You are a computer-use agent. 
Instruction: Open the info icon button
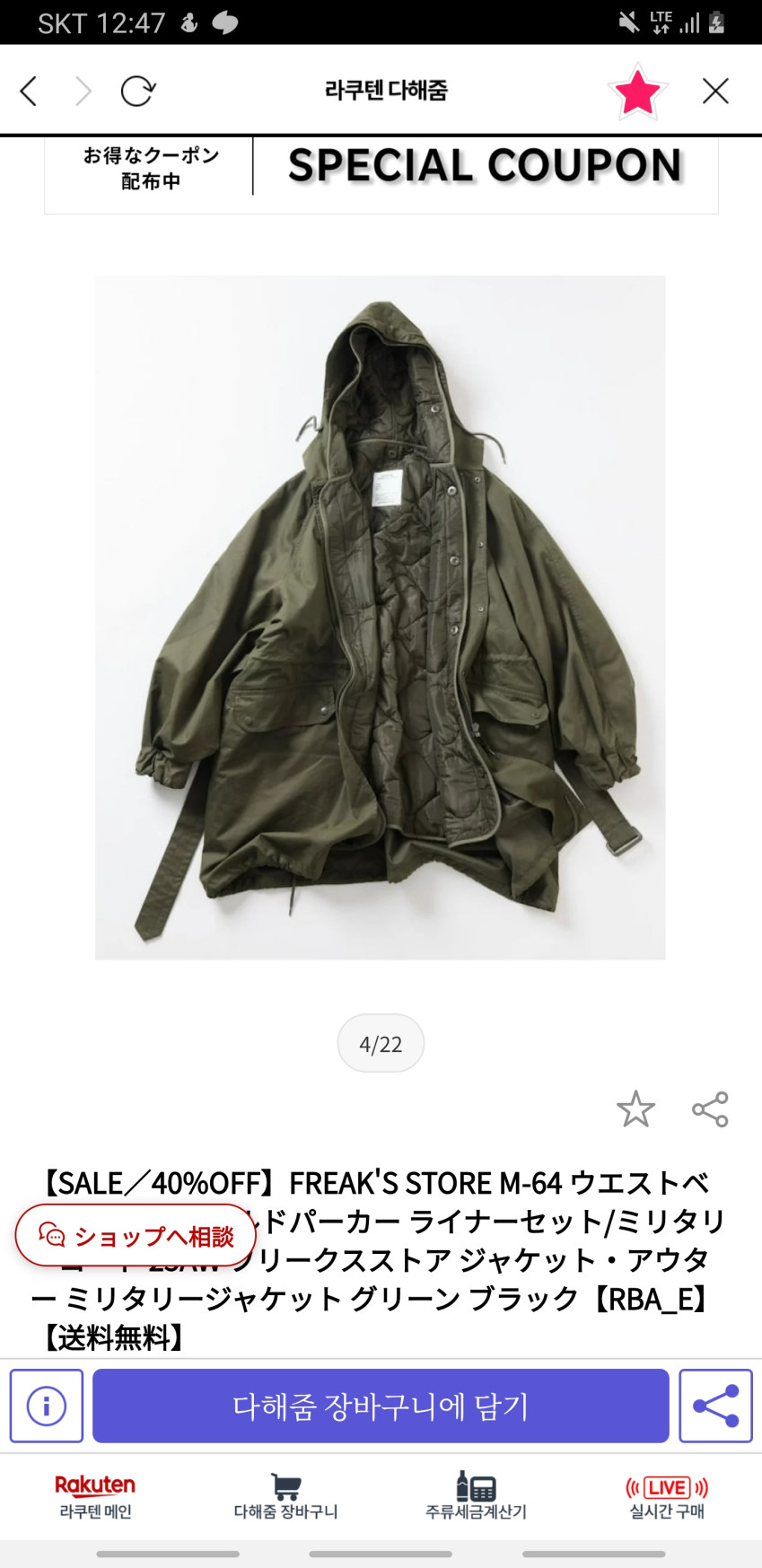coord(47,1406)
